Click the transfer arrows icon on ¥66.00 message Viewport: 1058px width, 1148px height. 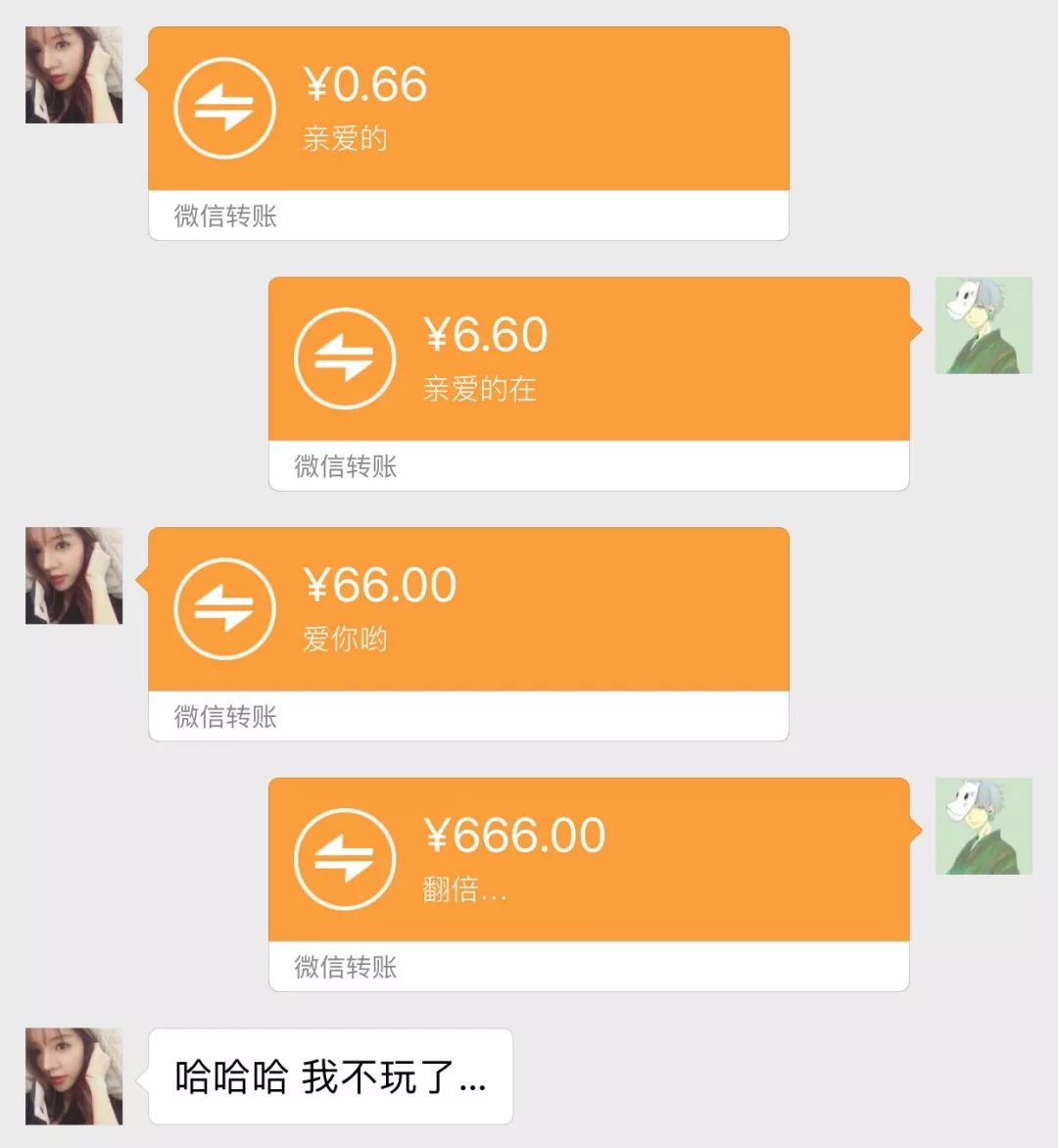tap(222, 607)
